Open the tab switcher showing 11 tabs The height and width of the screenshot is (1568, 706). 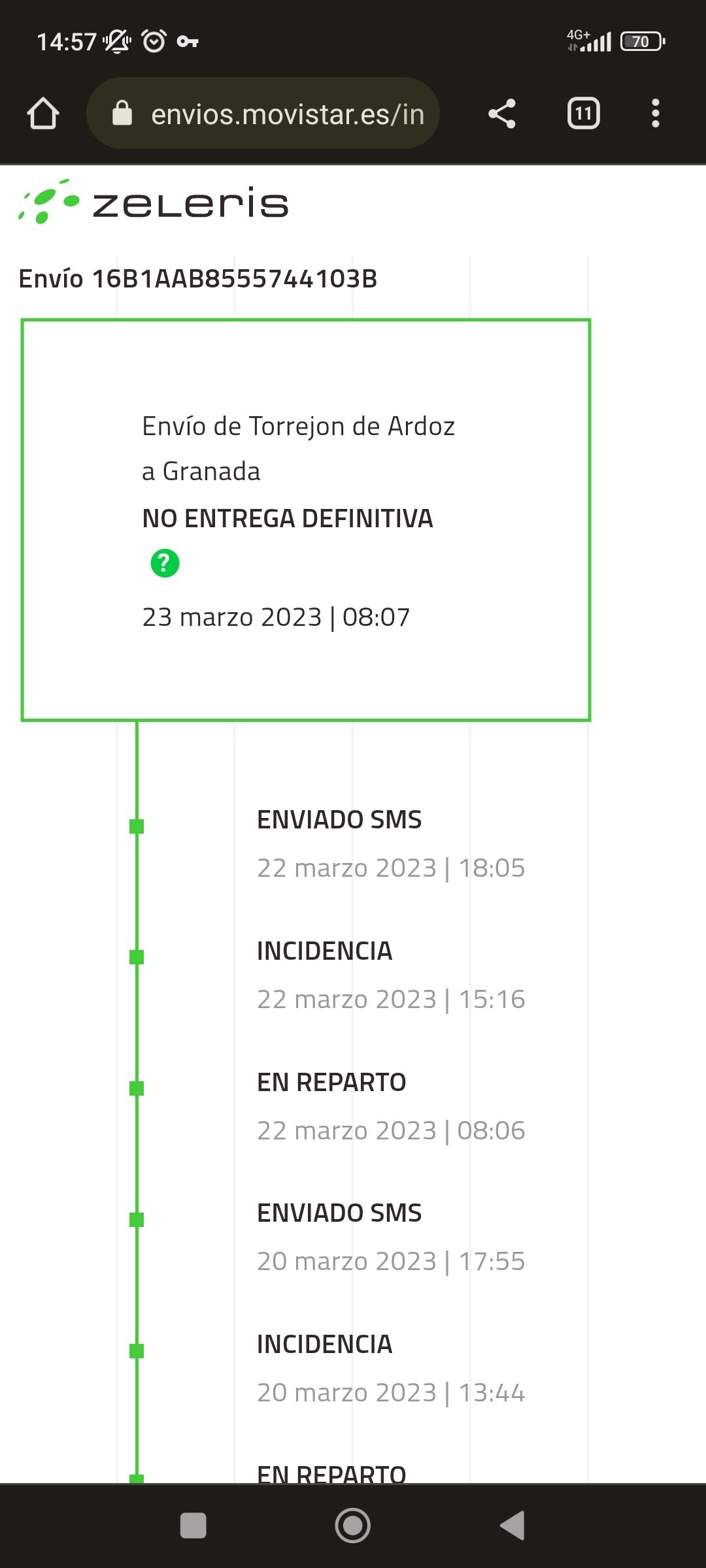(583, 112)
